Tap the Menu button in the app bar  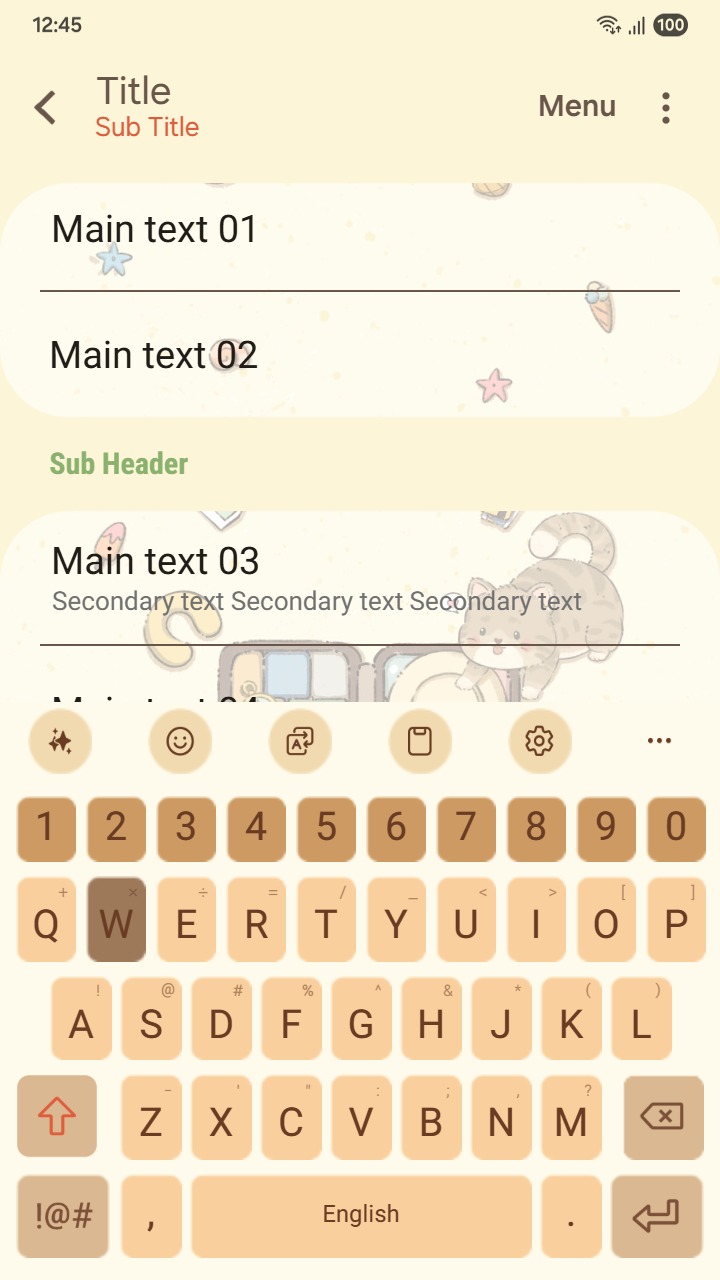click(577, 106)
